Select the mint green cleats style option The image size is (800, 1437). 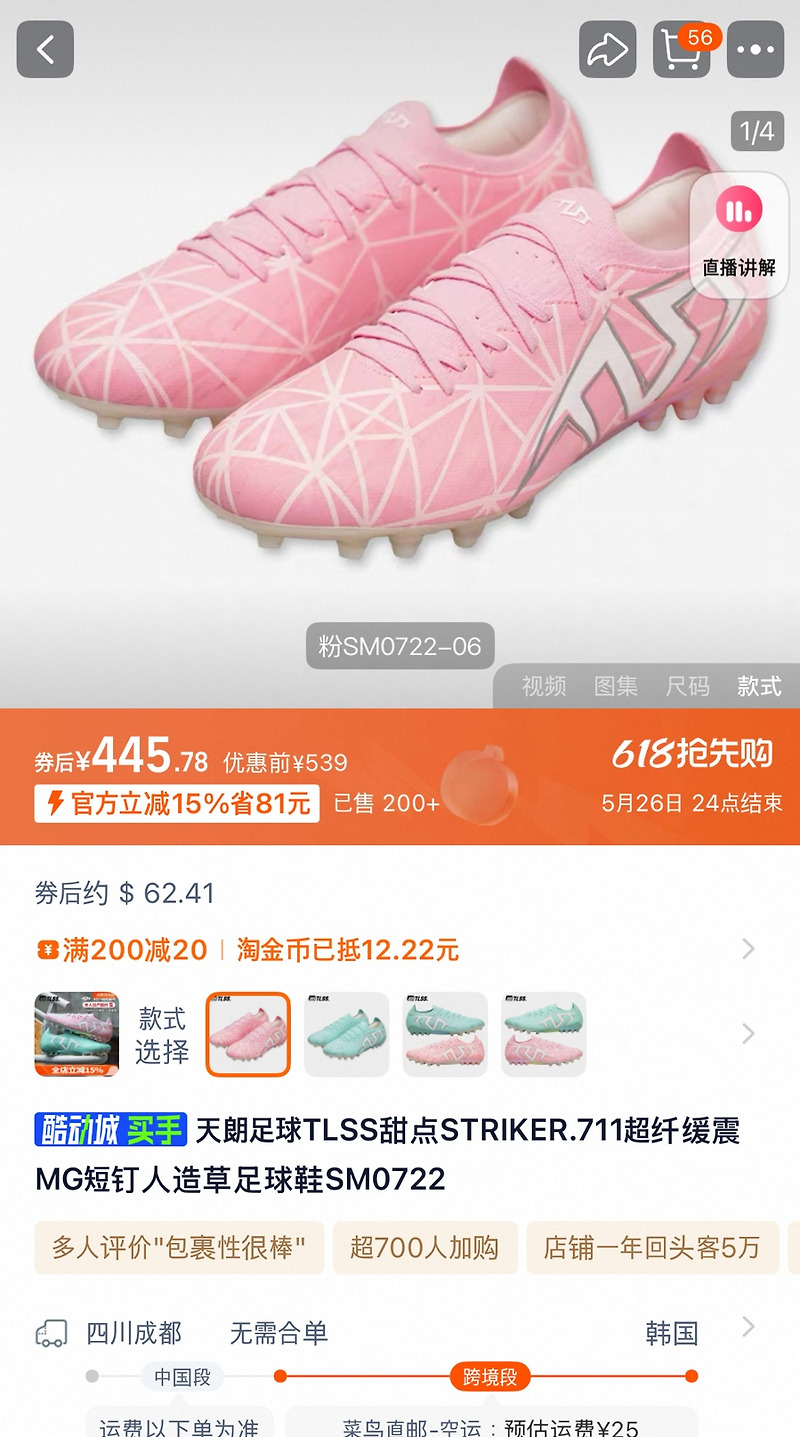(x=347, y=1035)
